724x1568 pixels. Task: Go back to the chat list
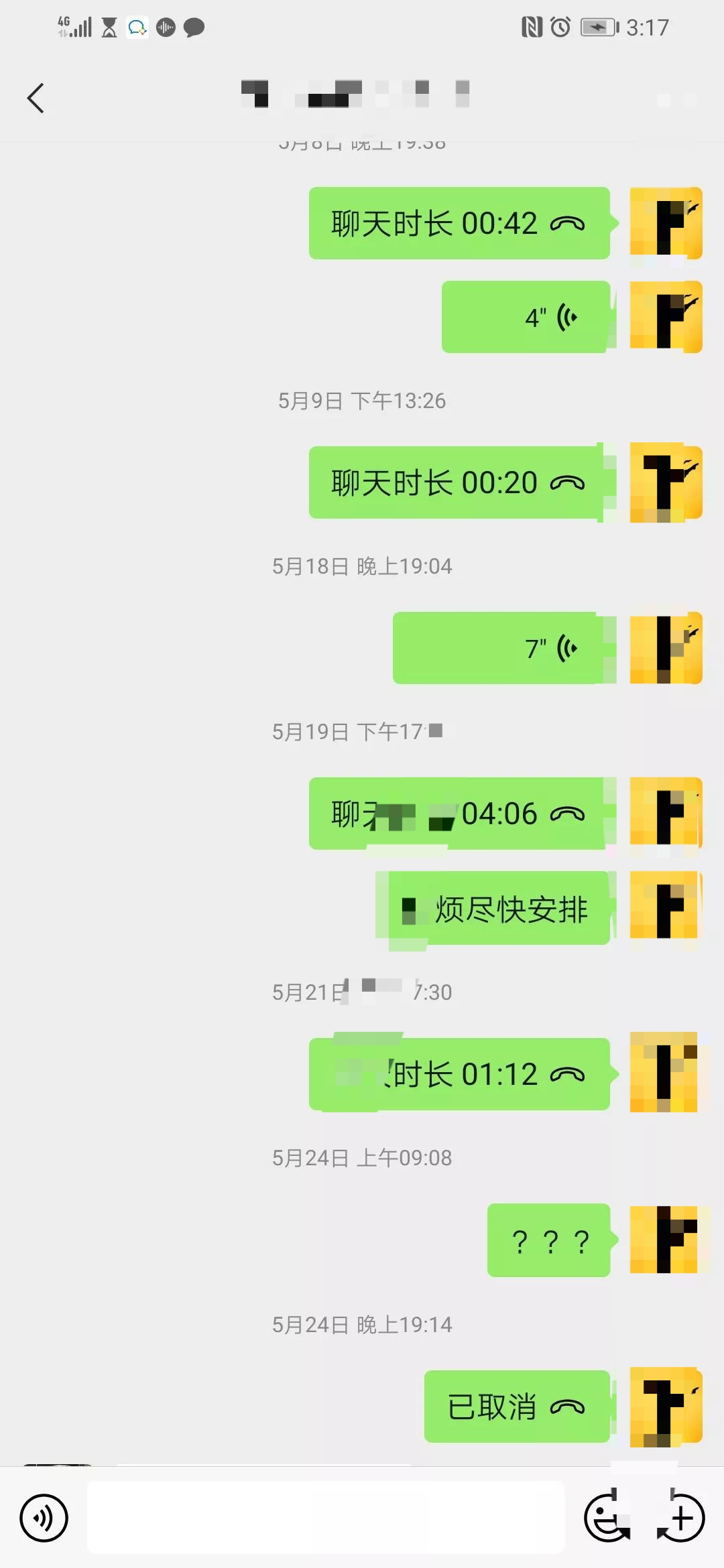click(x=36, y=99)
